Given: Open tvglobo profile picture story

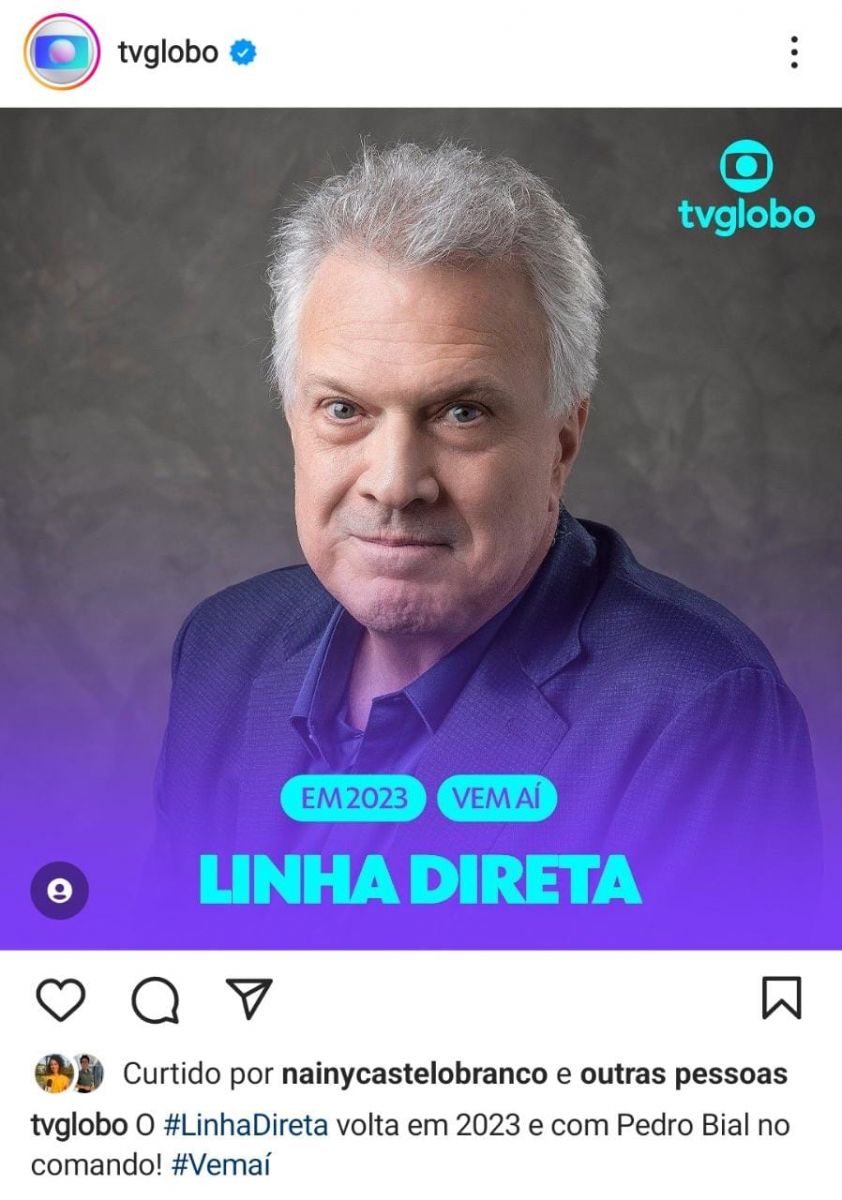Looking at the screenshot, I should pyautogui.click(x=62, y=52).
